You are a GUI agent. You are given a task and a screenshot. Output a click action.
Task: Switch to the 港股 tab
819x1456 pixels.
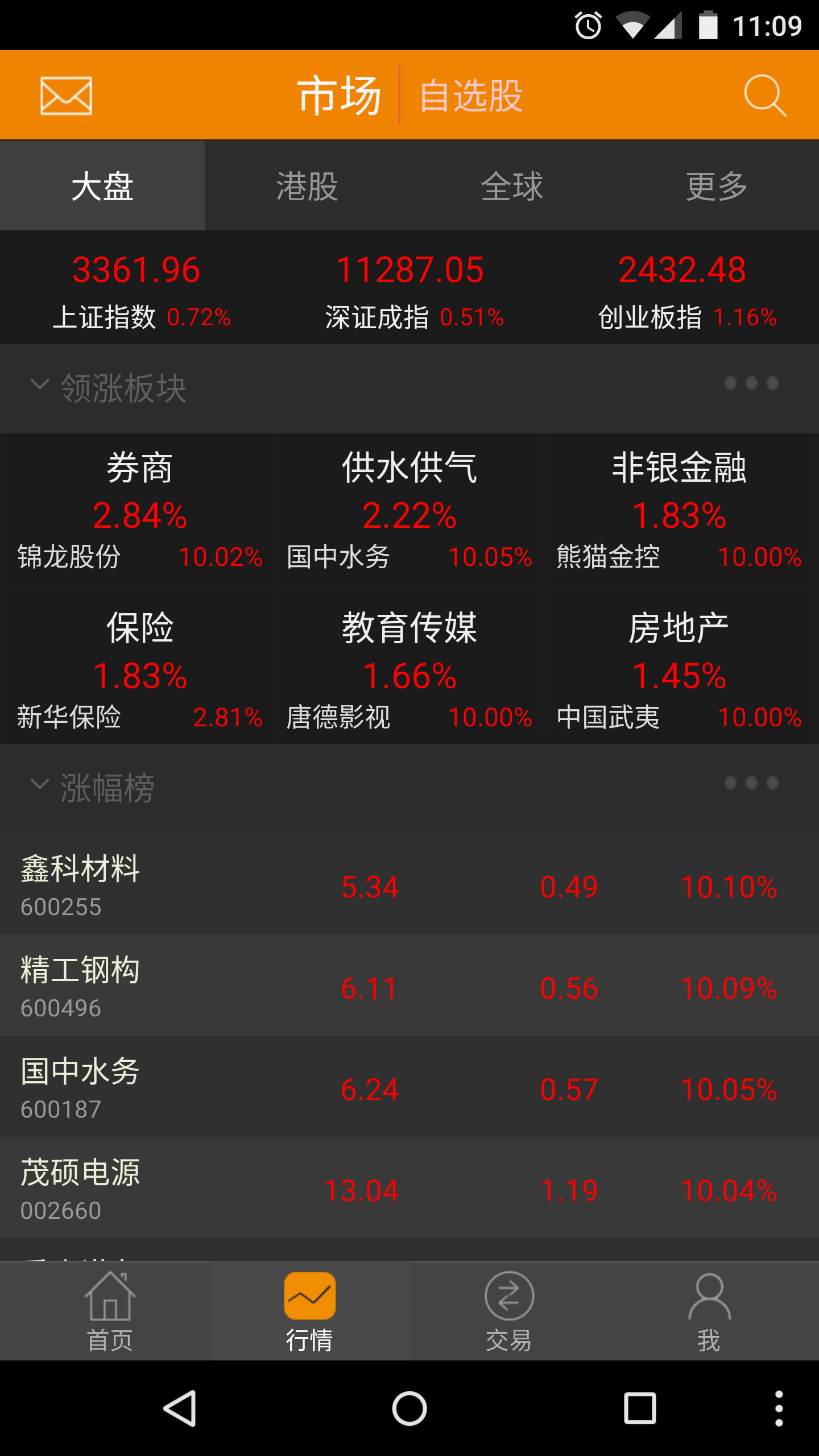[307, 186]
